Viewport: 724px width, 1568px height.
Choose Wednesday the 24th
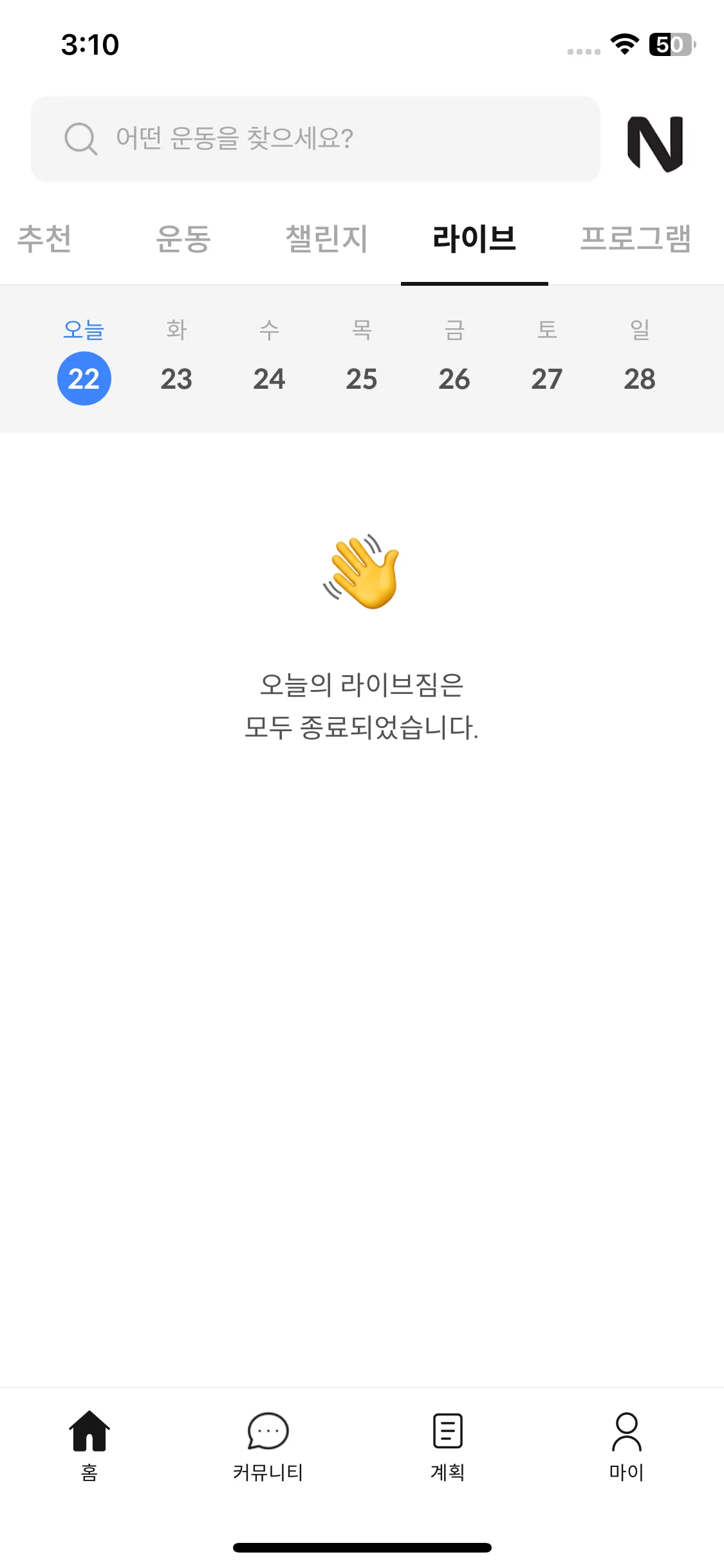pyautogui.click(x=269, y=378)
